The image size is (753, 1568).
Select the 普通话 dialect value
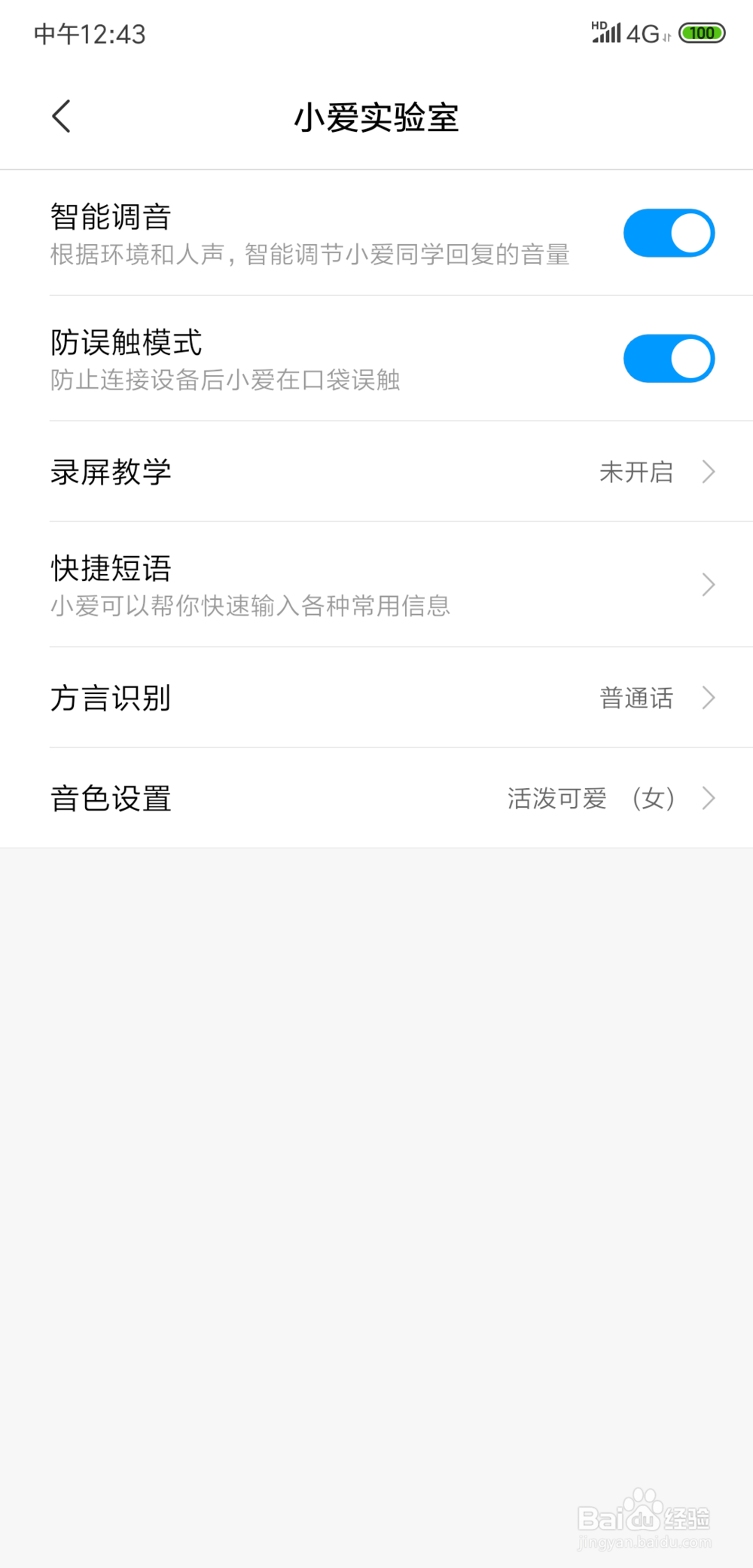point(636,698)
